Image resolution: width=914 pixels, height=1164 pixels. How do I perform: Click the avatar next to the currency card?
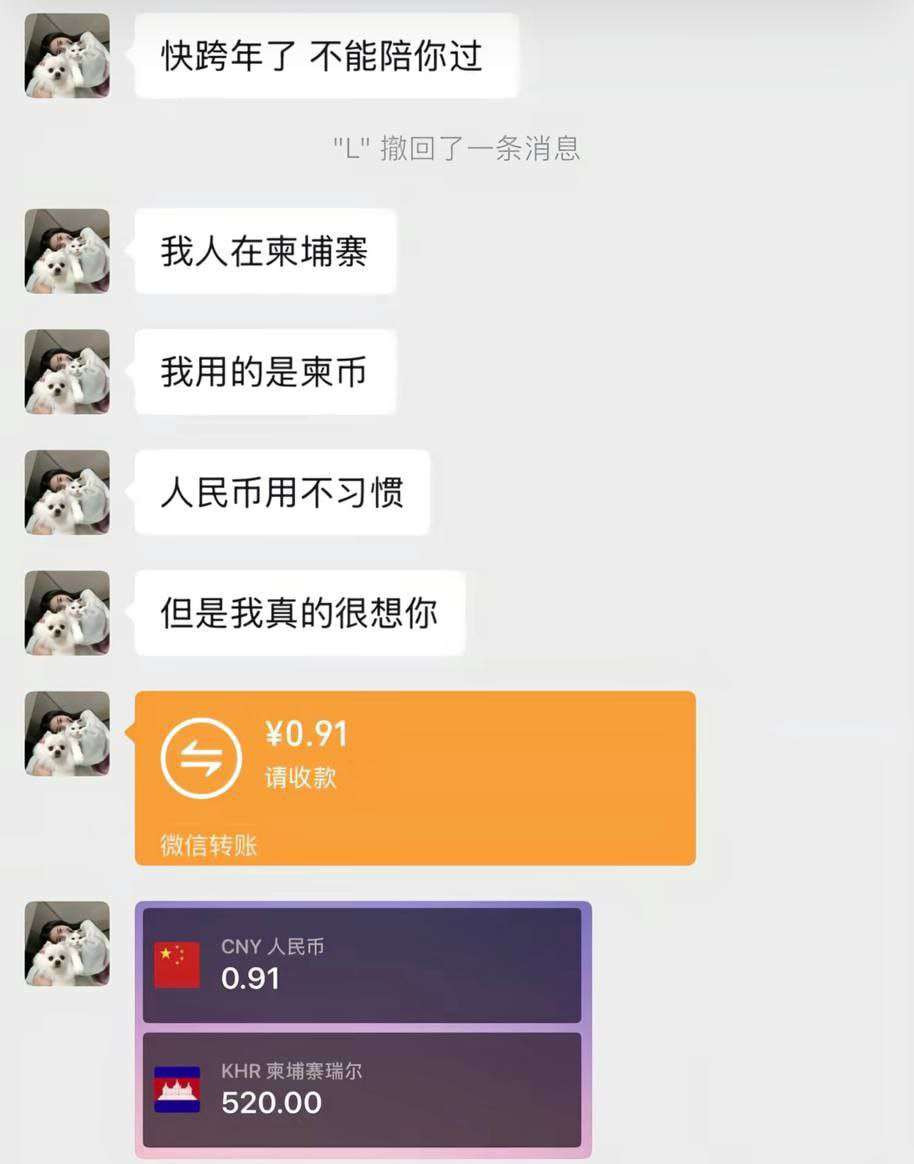pos(66,945)
